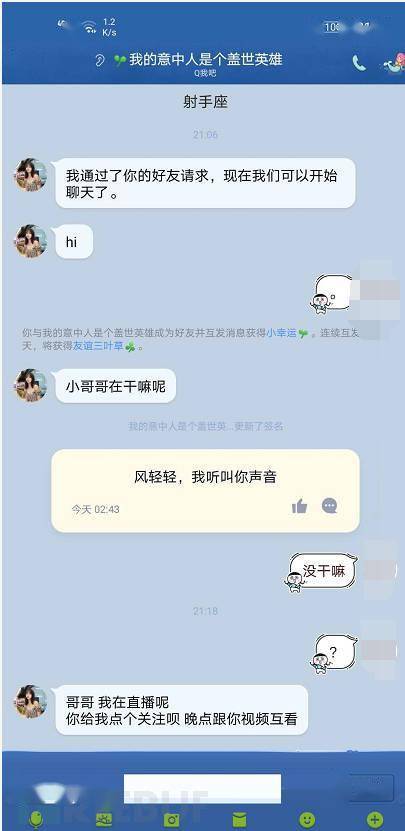Open the 小幸运 link
Image resolution: width=405 pixels, height=831 pixels.
click(281, 333)
